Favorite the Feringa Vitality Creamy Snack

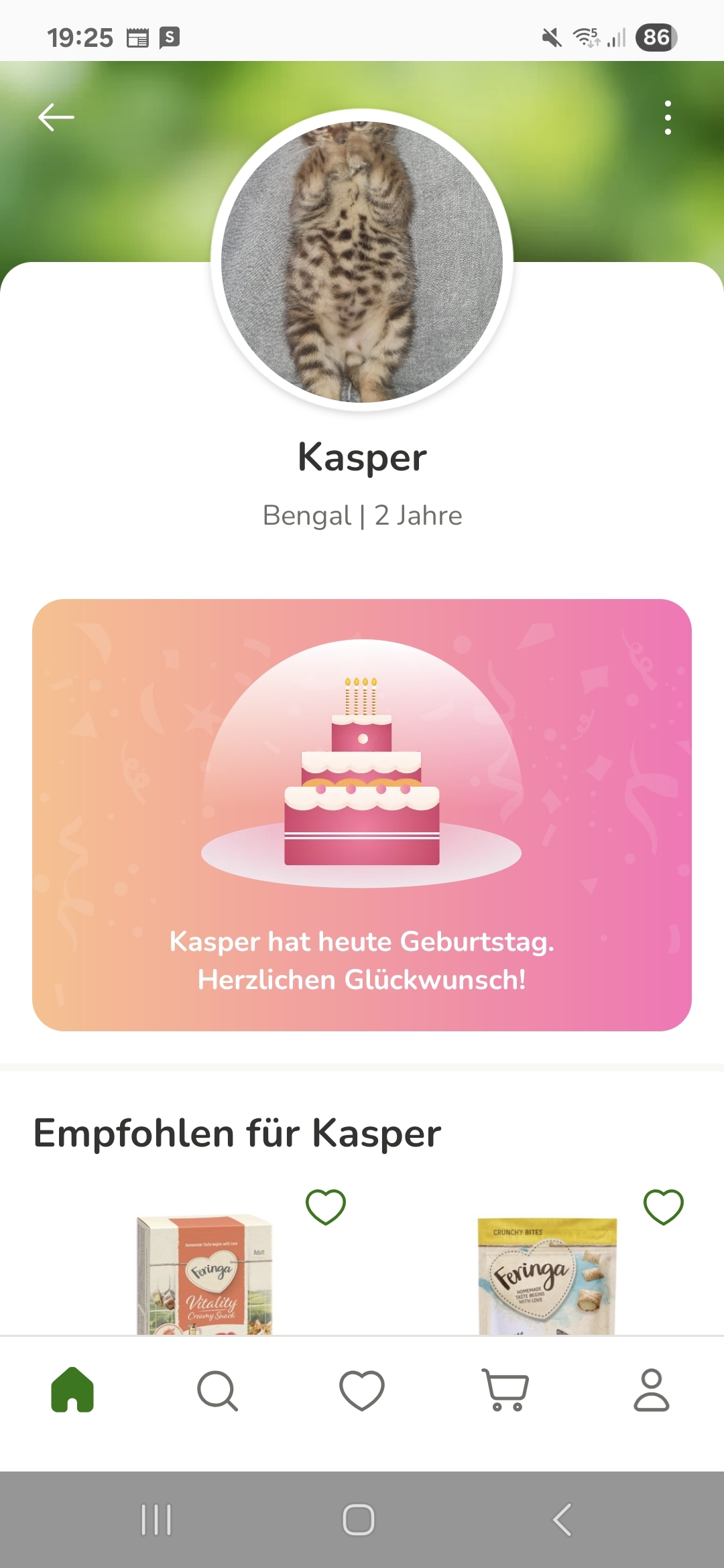[x=326, y=1207]
